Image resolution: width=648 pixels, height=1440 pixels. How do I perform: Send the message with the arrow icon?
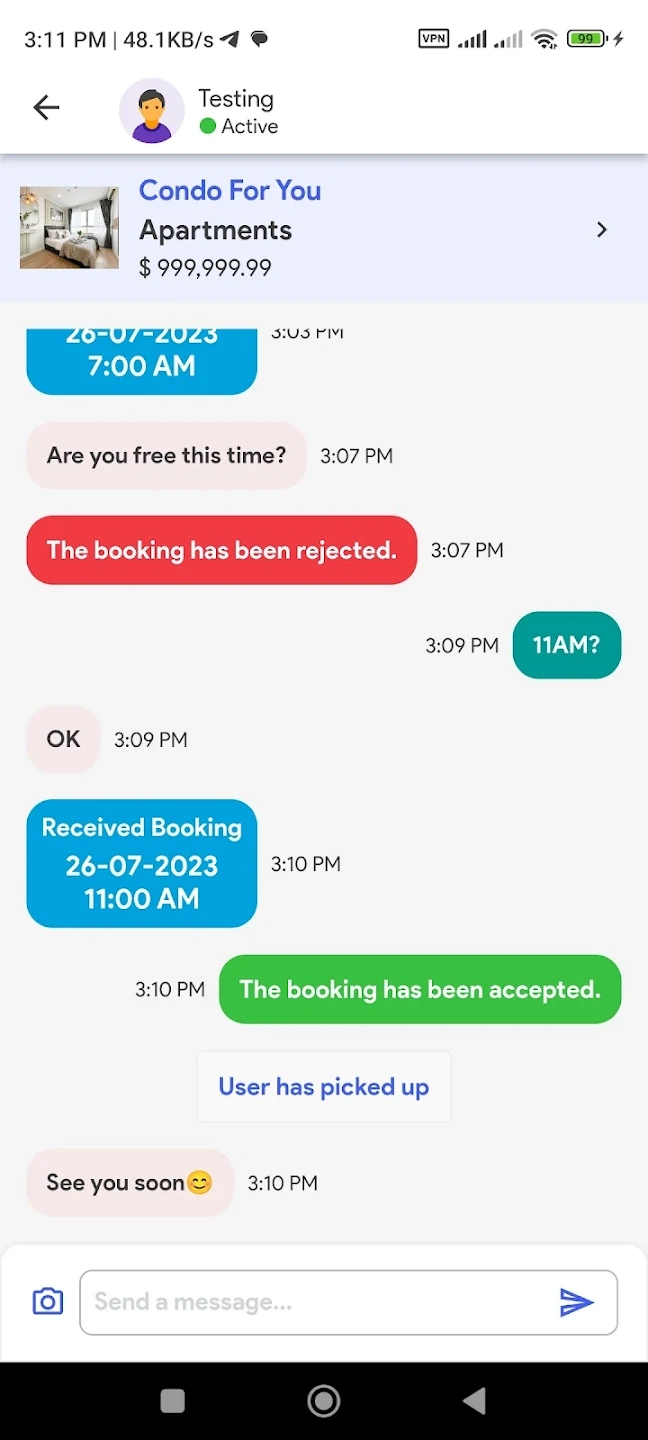click(x=577, y=1302)
